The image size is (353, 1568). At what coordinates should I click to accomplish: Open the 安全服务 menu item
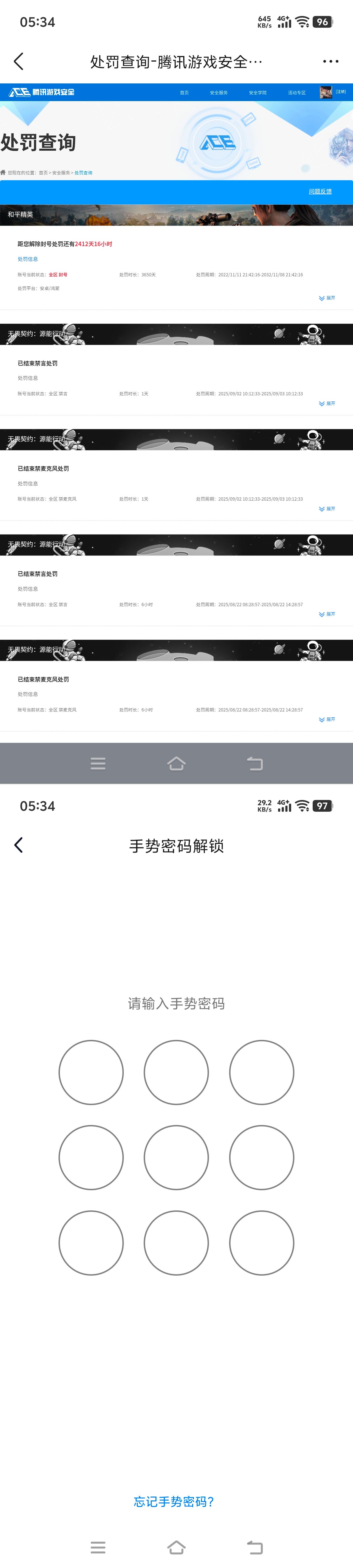click(x=219, y=92)
